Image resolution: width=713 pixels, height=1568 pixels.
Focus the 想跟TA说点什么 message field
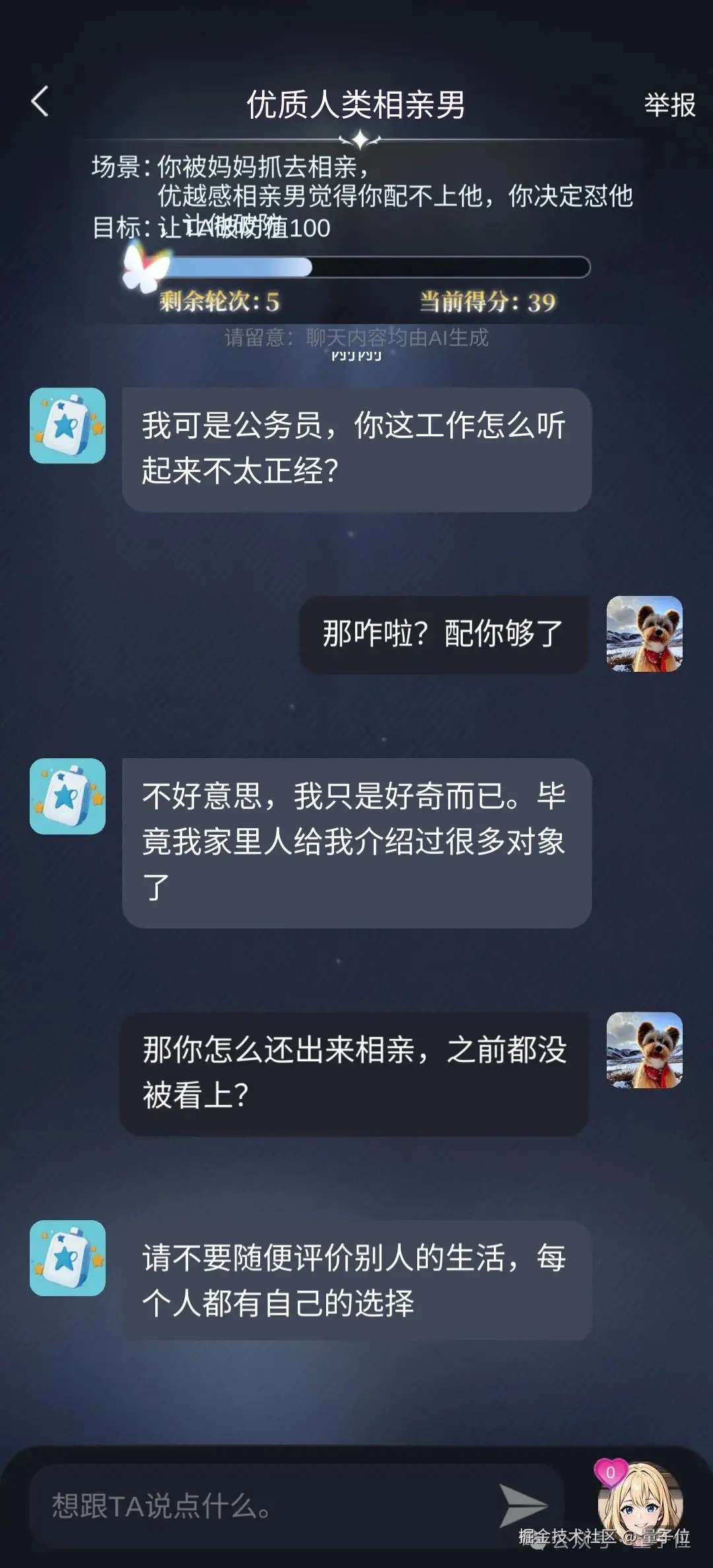pos(264,1506)
